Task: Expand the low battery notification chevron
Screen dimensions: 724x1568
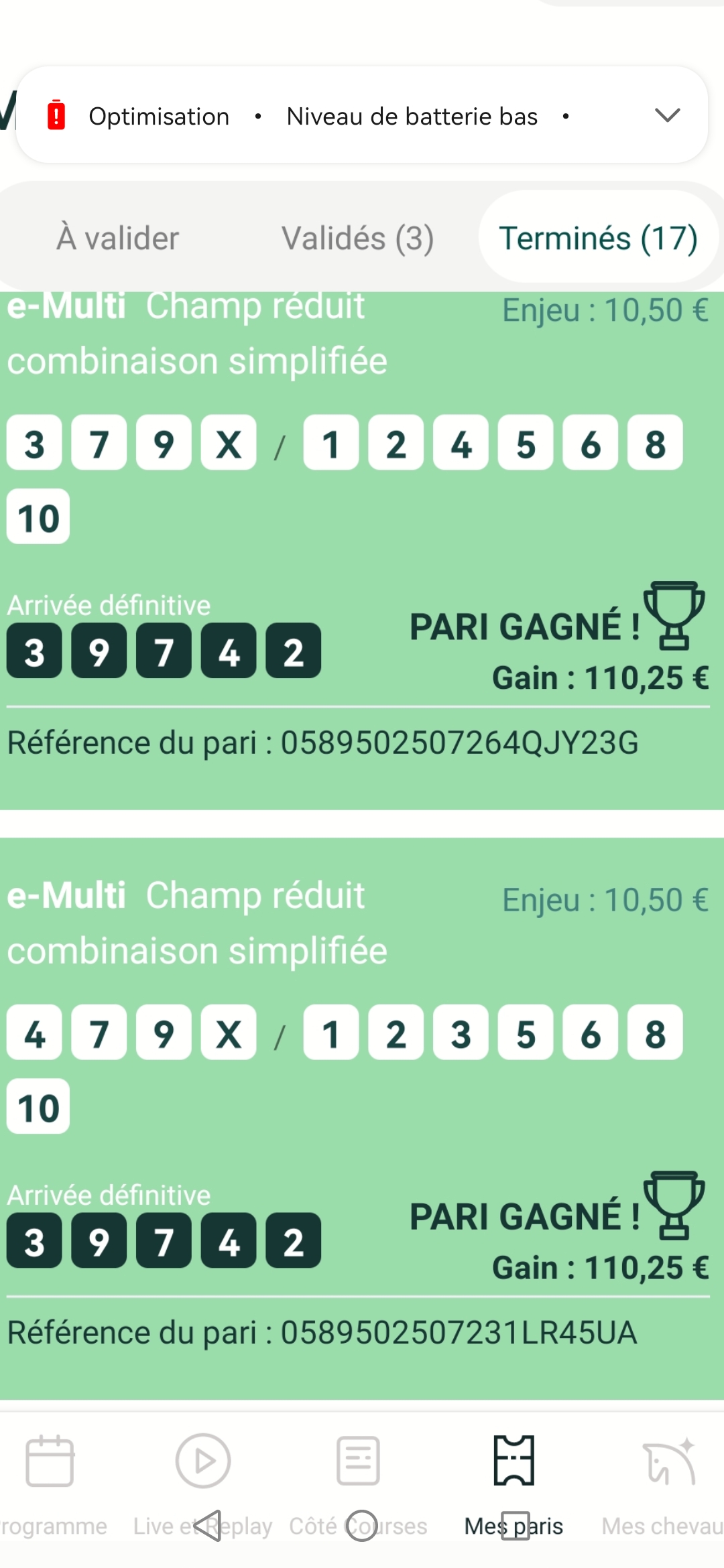Action: coord(667,115)
